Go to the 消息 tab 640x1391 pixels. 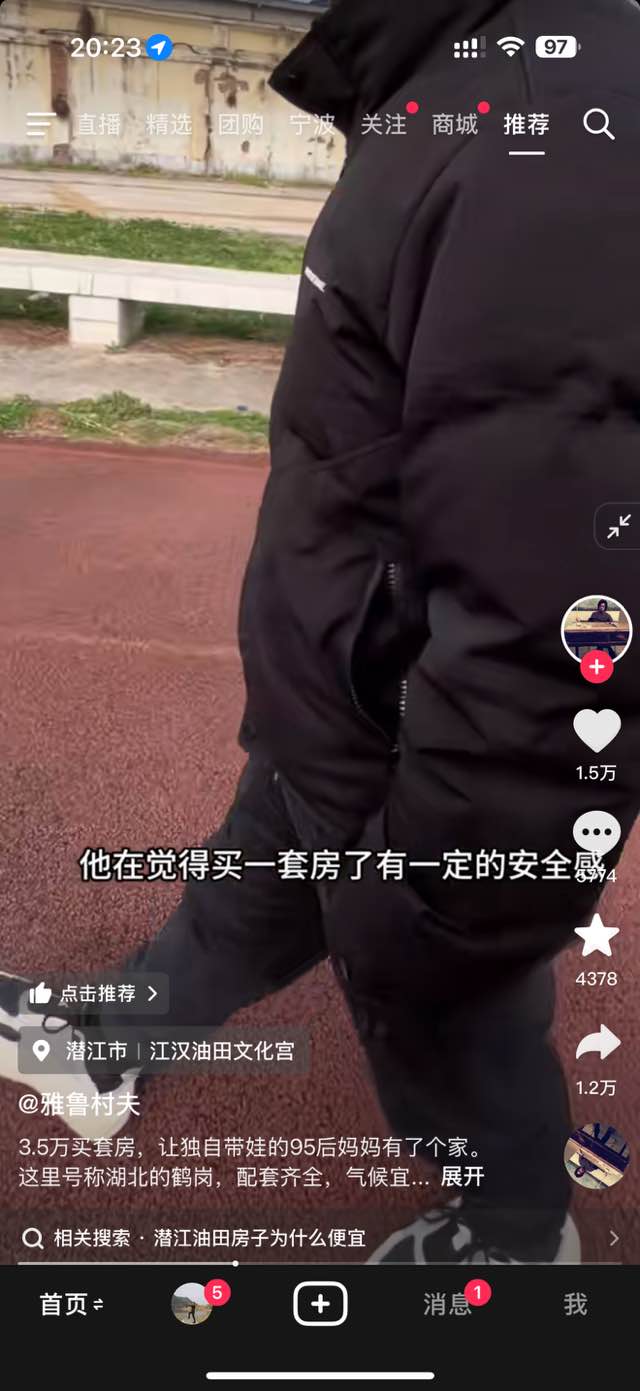[447, 1304]
